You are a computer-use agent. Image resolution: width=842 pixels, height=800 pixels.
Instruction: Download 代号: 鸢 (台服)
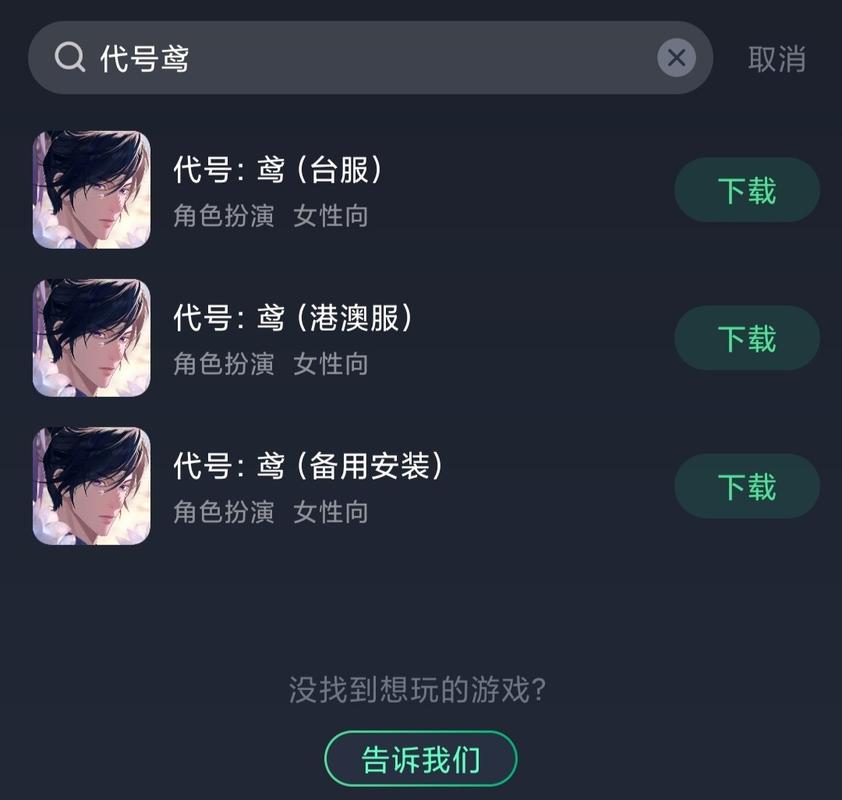click(x=746, y=190)
